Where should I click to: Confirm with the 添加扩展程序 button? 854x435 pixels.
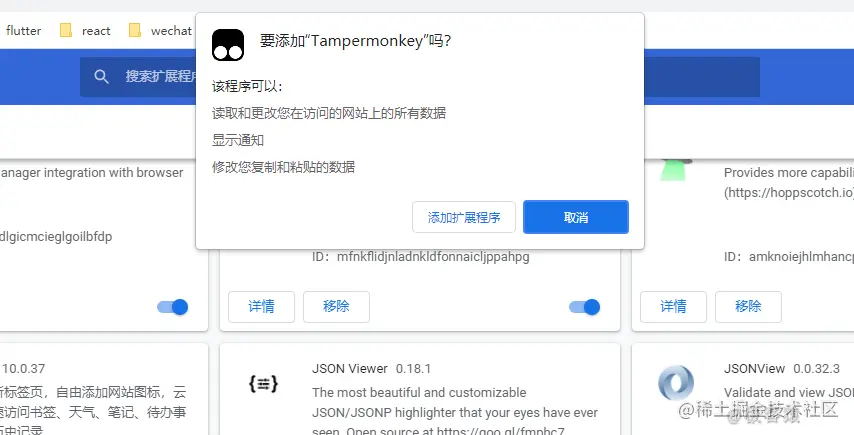click(x=463, y=217)
